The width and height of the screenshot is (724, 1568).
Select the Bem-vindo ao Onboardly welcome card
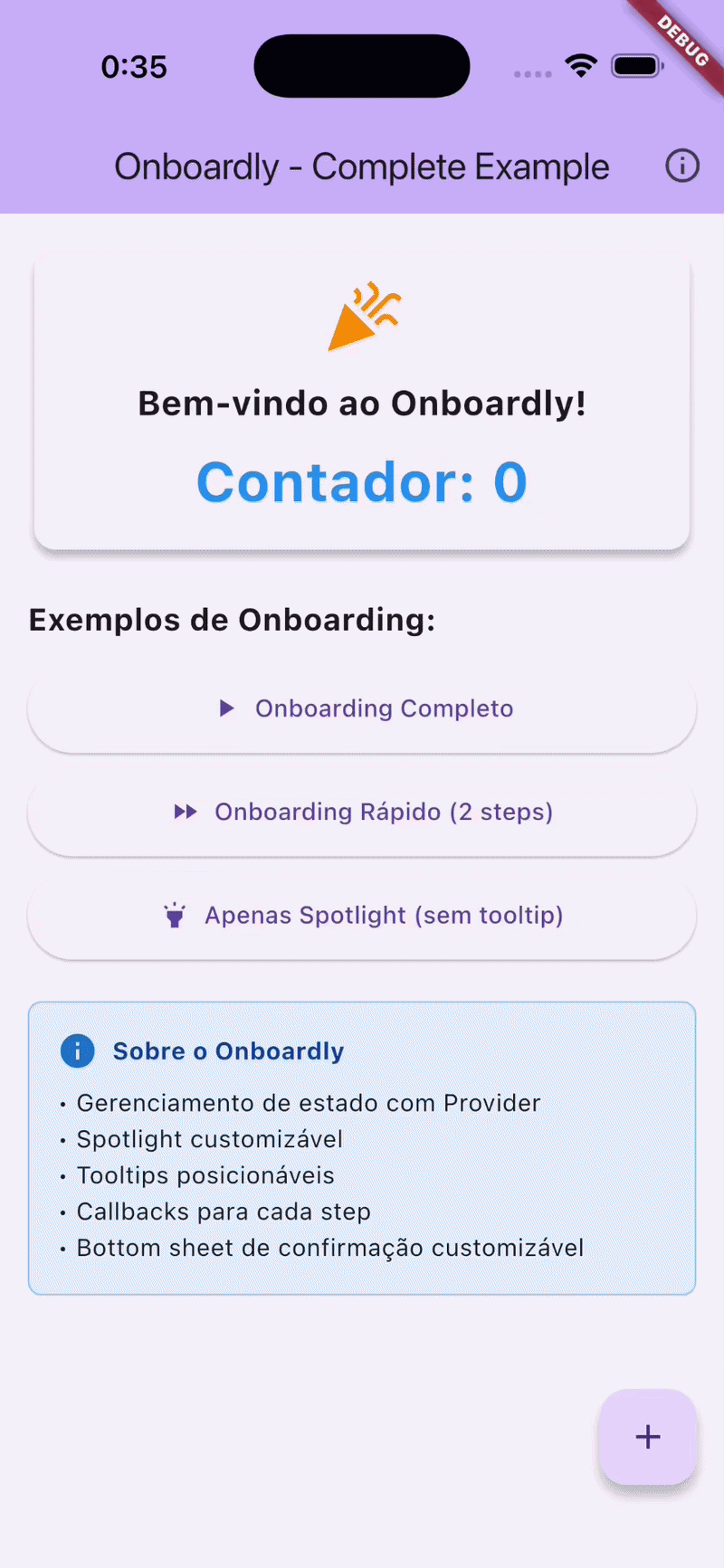pos(362,403)
